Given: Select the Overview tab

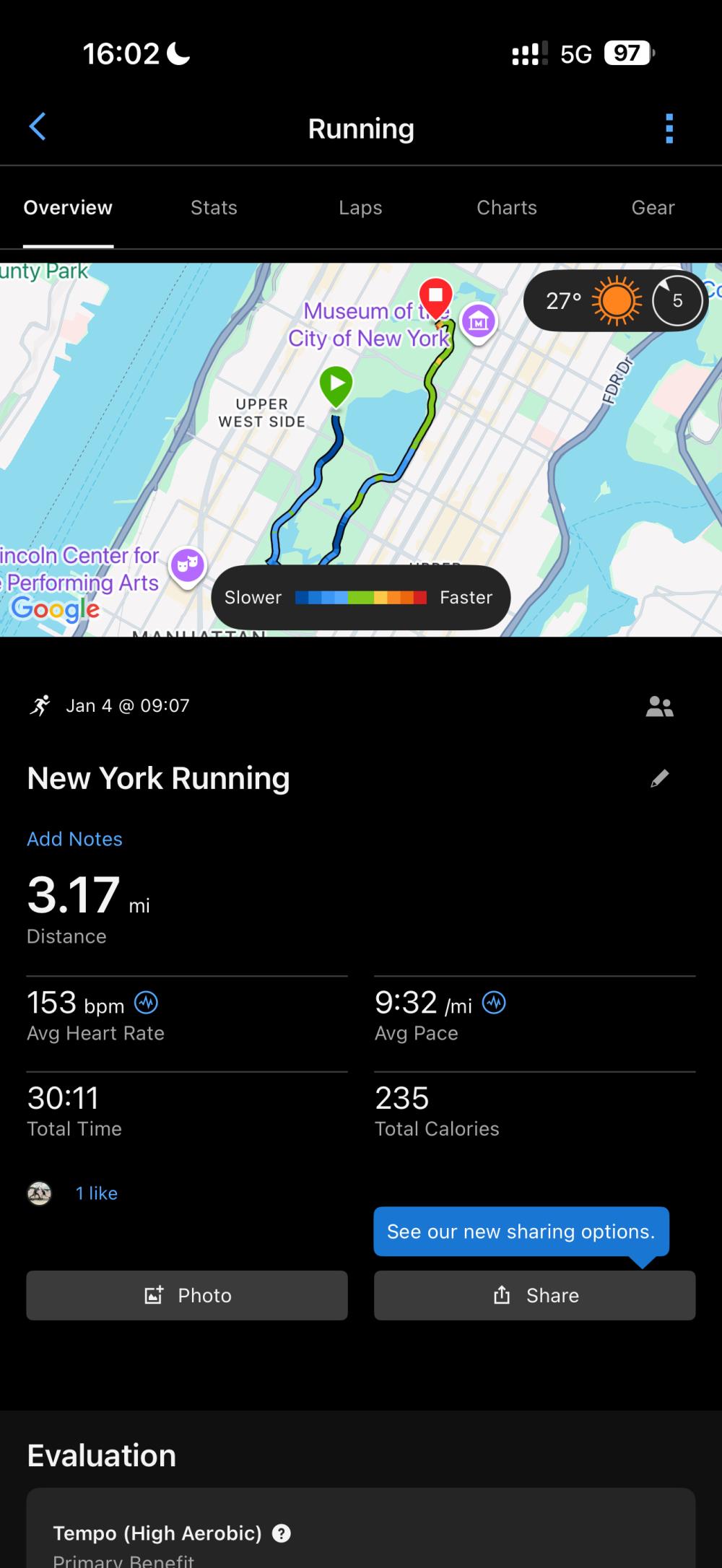Looking at the screenshot, I should click(68, 208).
